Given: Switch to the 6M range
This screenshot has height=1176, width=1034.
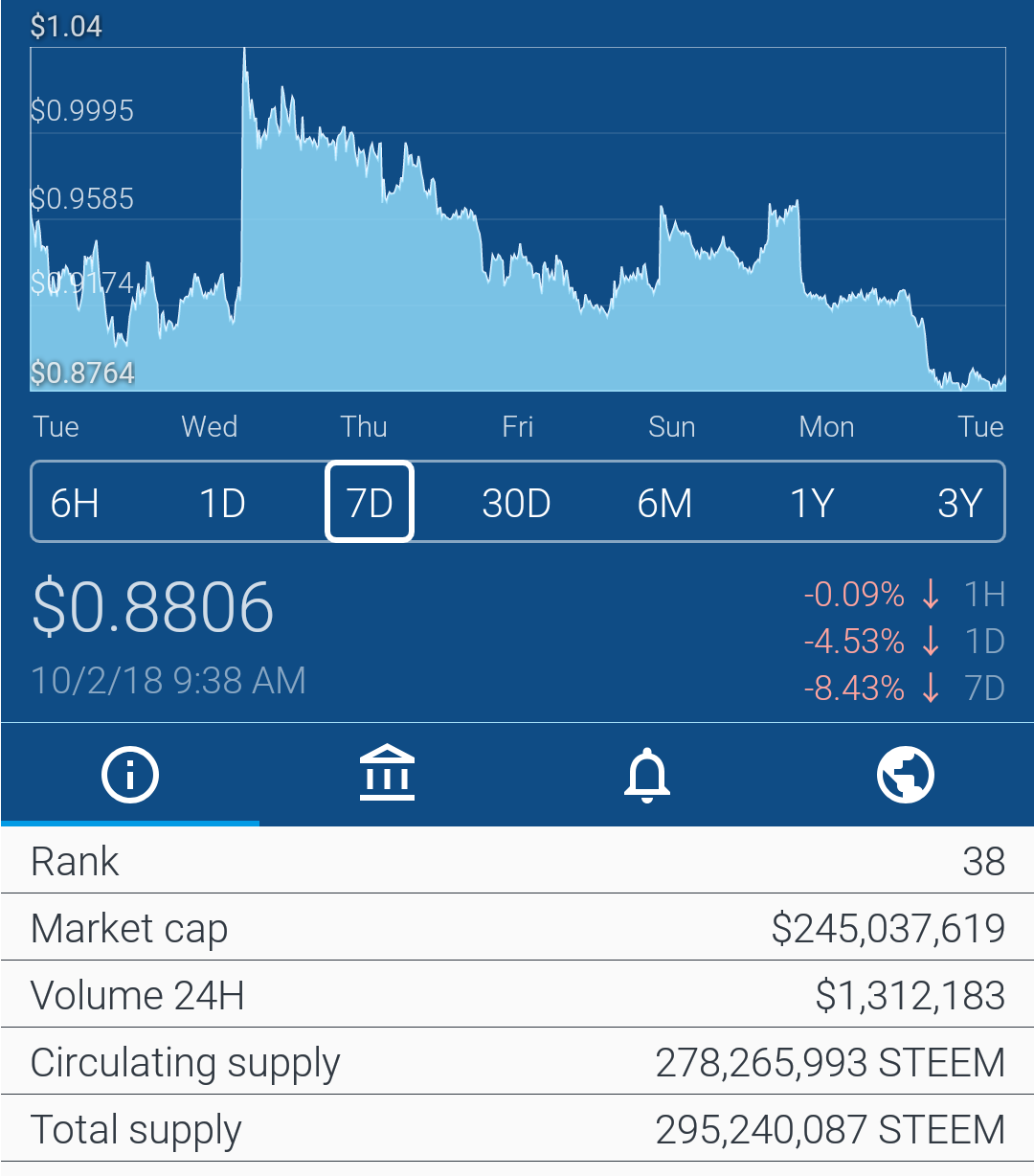Looking at the screenshot, I should point(664,503).
